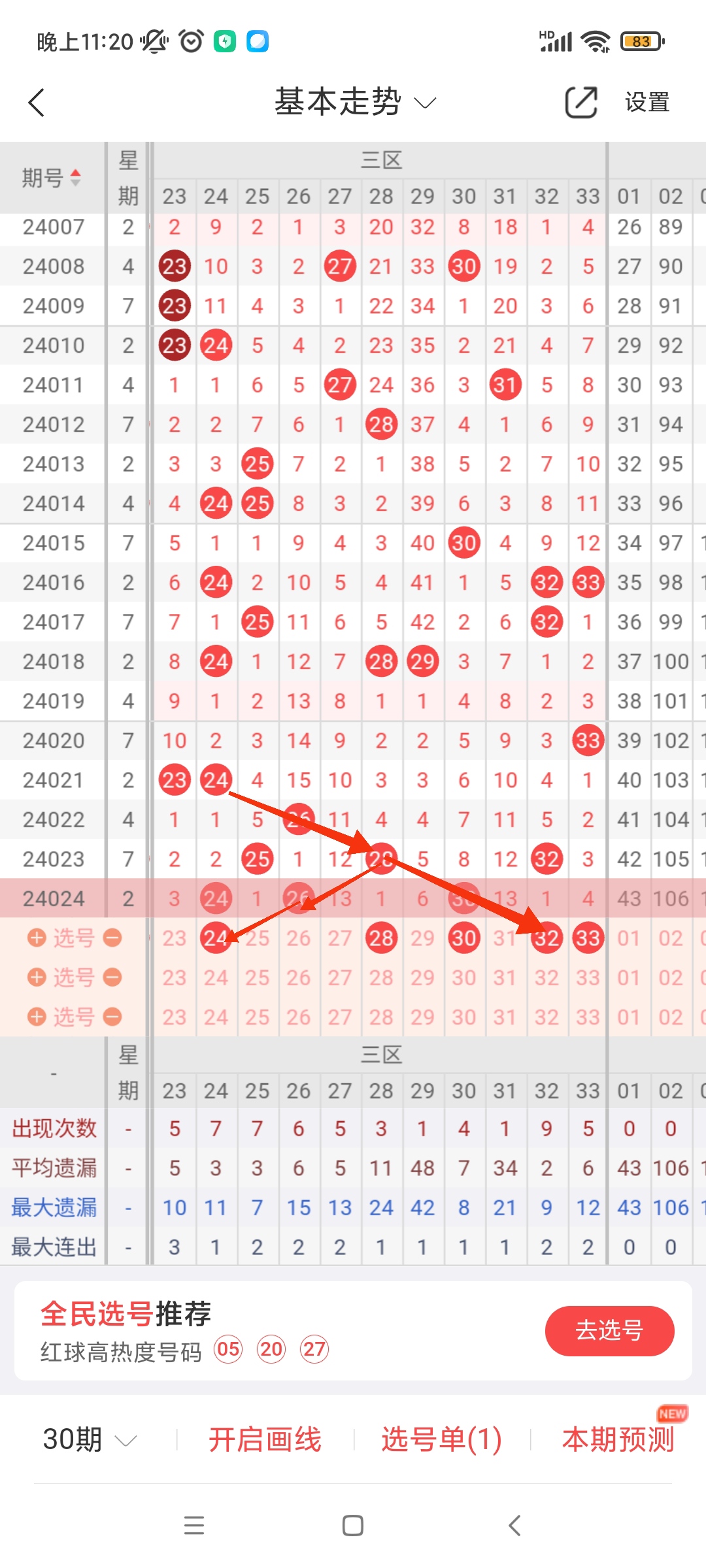The image size is (706, 1568).
Task: Sort by 期号 column header
Action: pyautogui.click(x=52, y=177)
